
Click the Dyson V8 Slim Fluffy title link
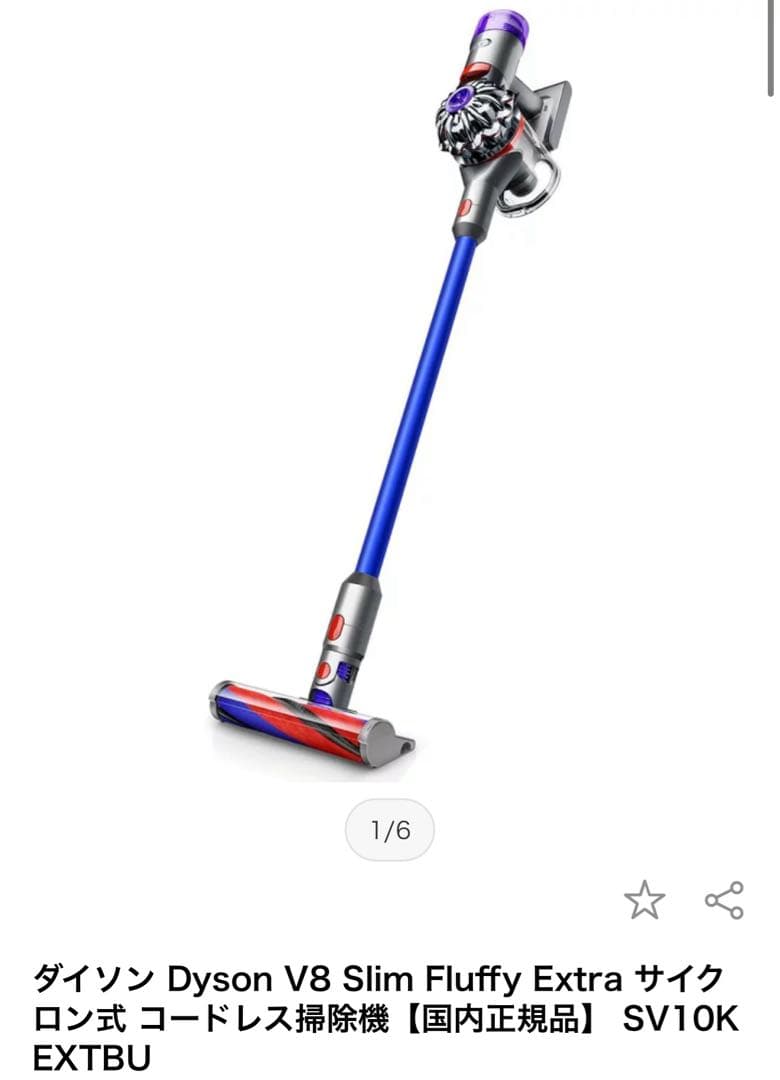[380, 967]
